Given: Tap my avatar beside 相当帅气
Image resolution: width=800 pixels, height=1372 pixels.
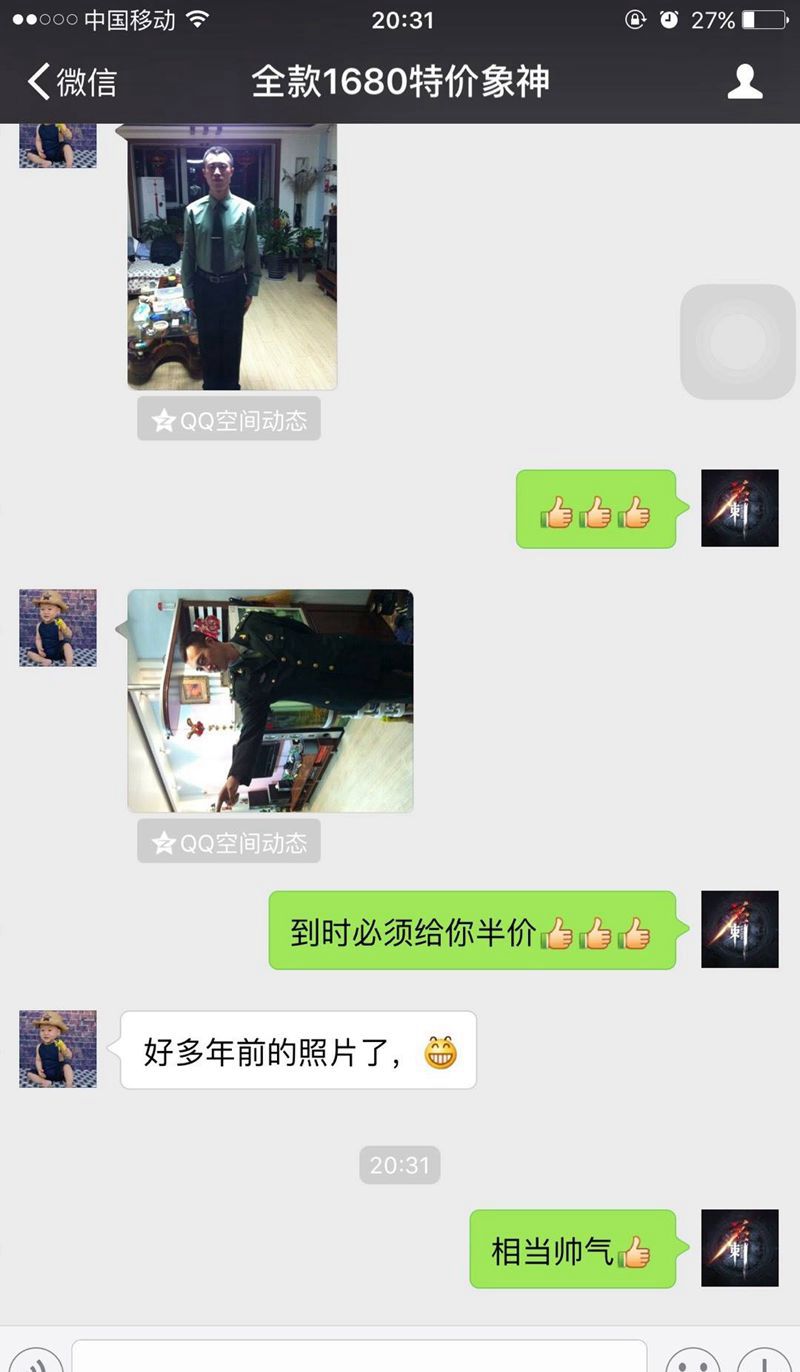Looking at the screenshot, I should click(740, 1248).
